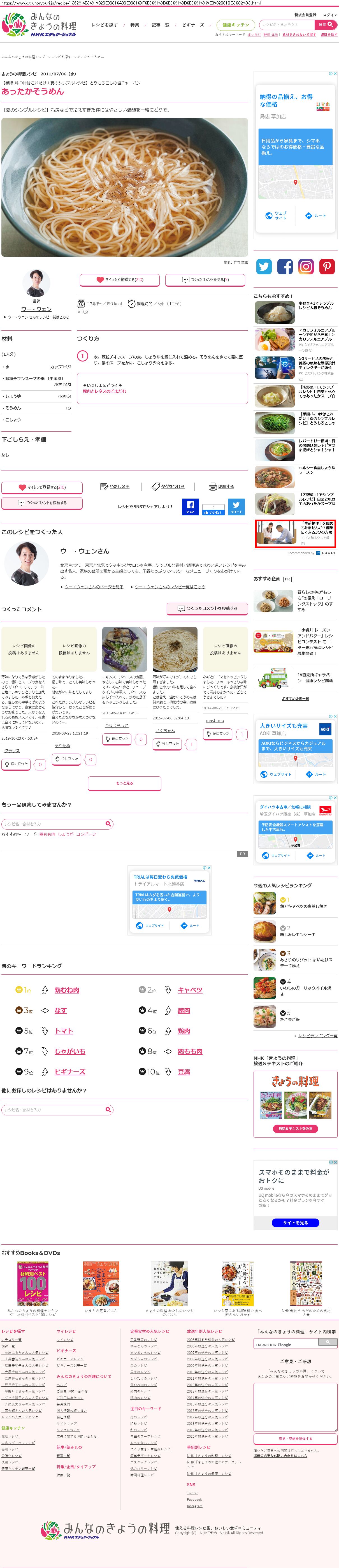Share recipe on Facebook シェア button

191,506
